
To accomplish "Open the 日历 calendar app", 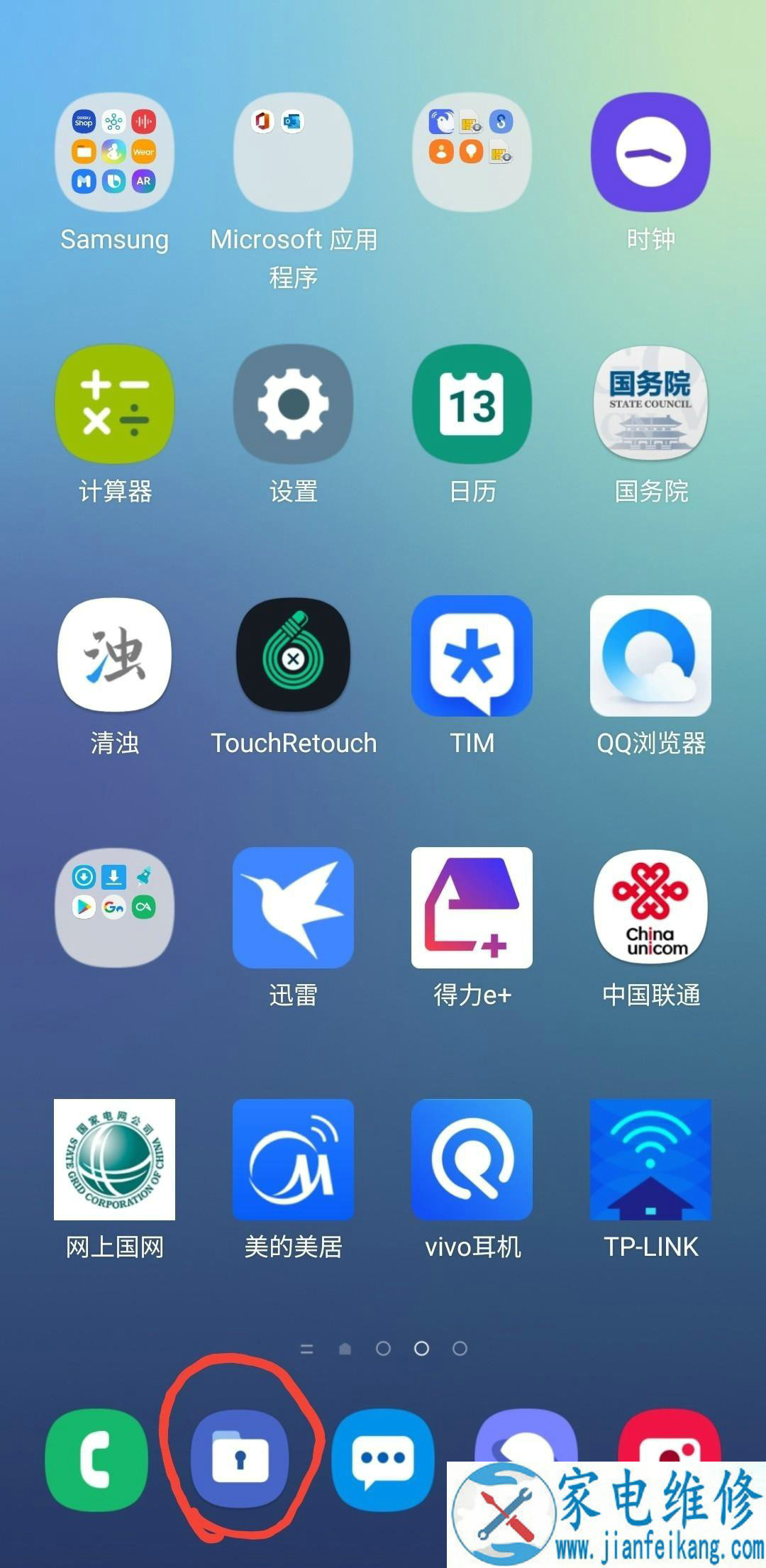I will pos(472,404).
